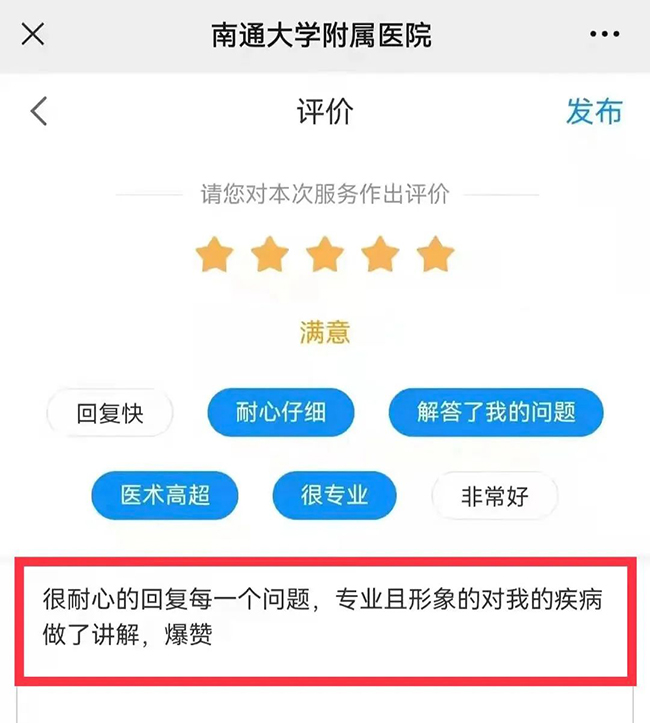Image resolution: width=650 pixels, height=723 pixels.
Task: Choose the 非常好 tag
Action: (494, 495)
